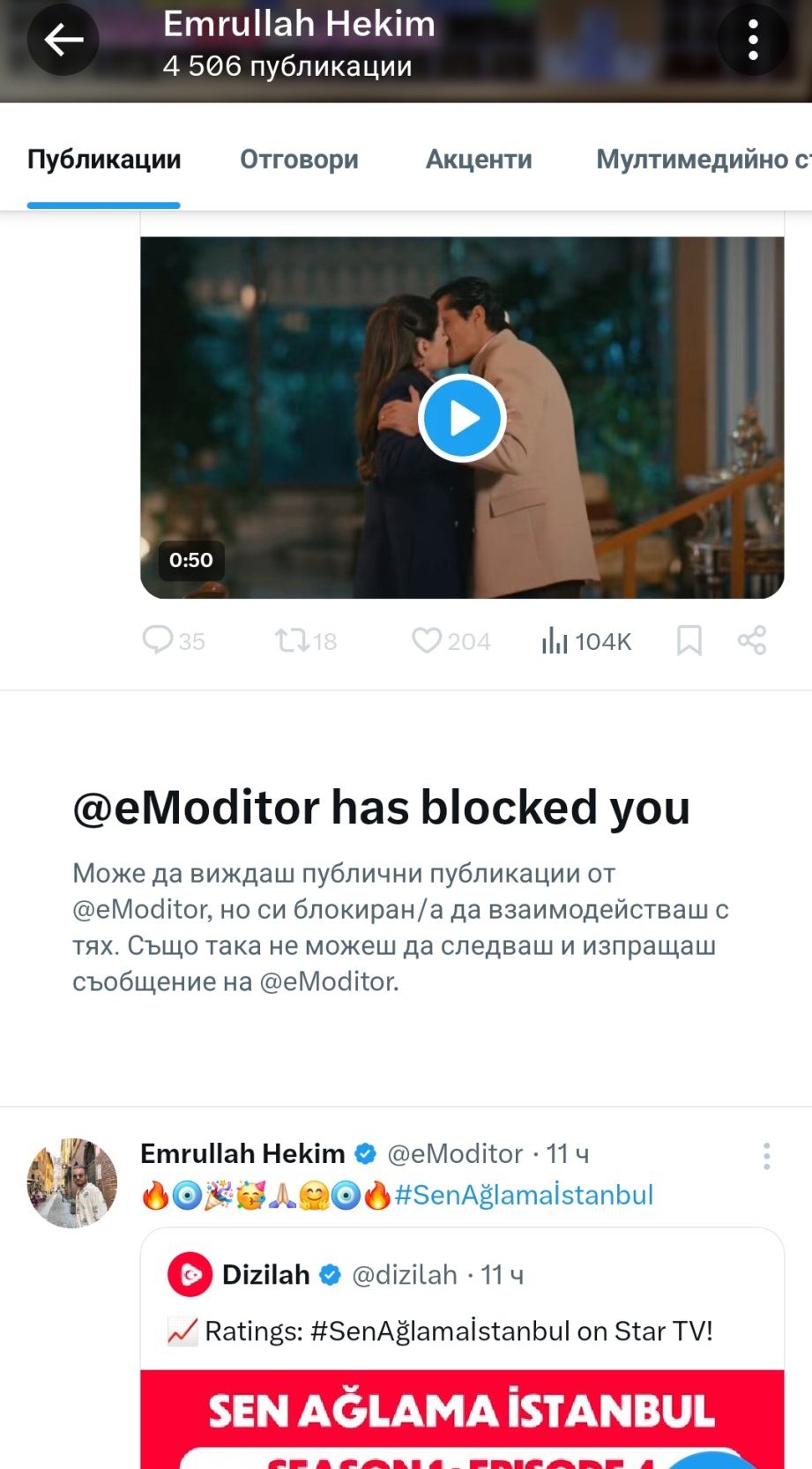812x1469 pixels.
Task: Open options for the 11 ч post
Action: click(x=766, y=1155)
